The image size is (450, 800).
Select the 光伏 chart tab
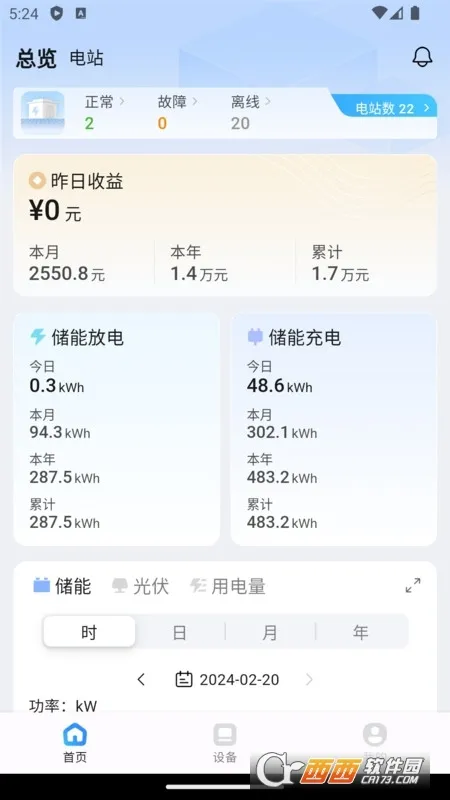(140, 586)
